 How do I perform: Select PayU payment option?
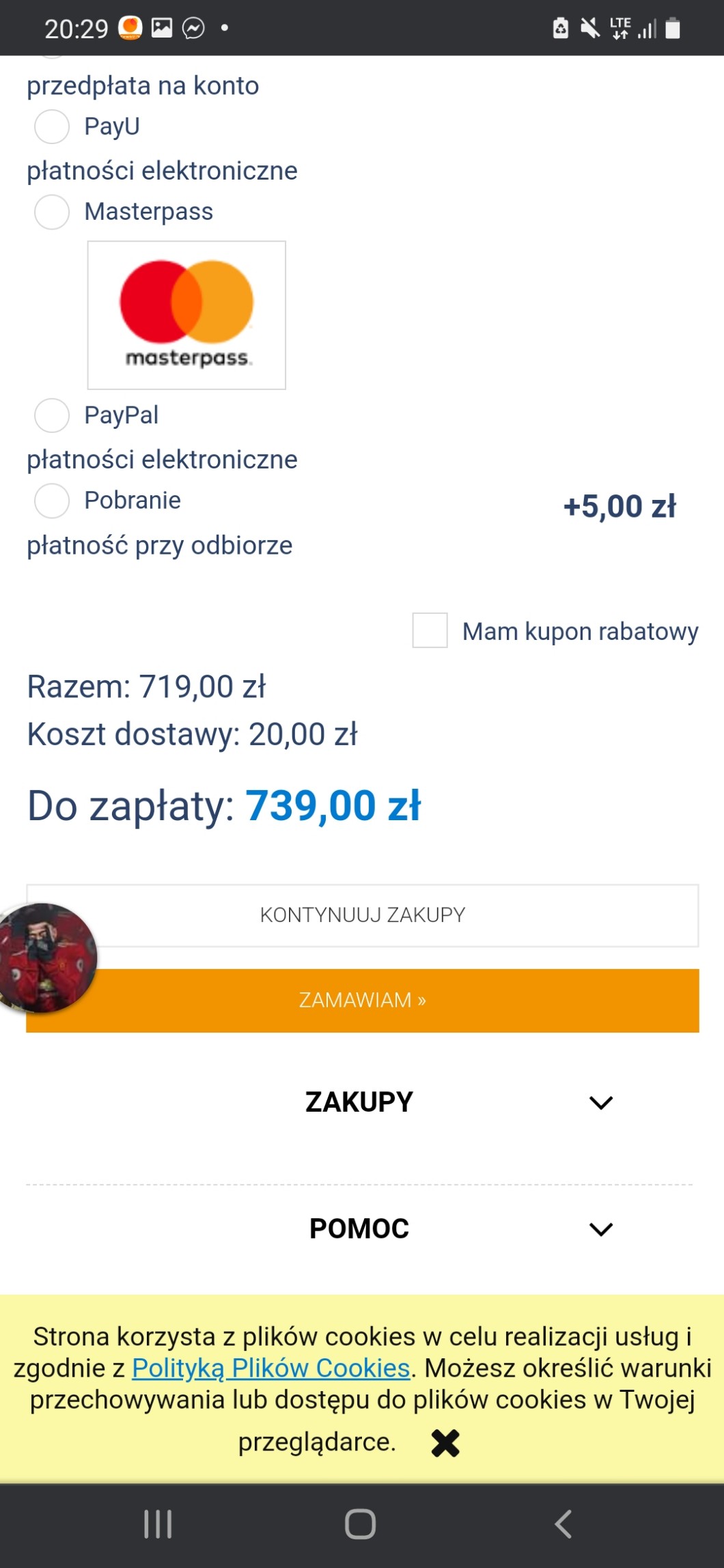point(52,127)
